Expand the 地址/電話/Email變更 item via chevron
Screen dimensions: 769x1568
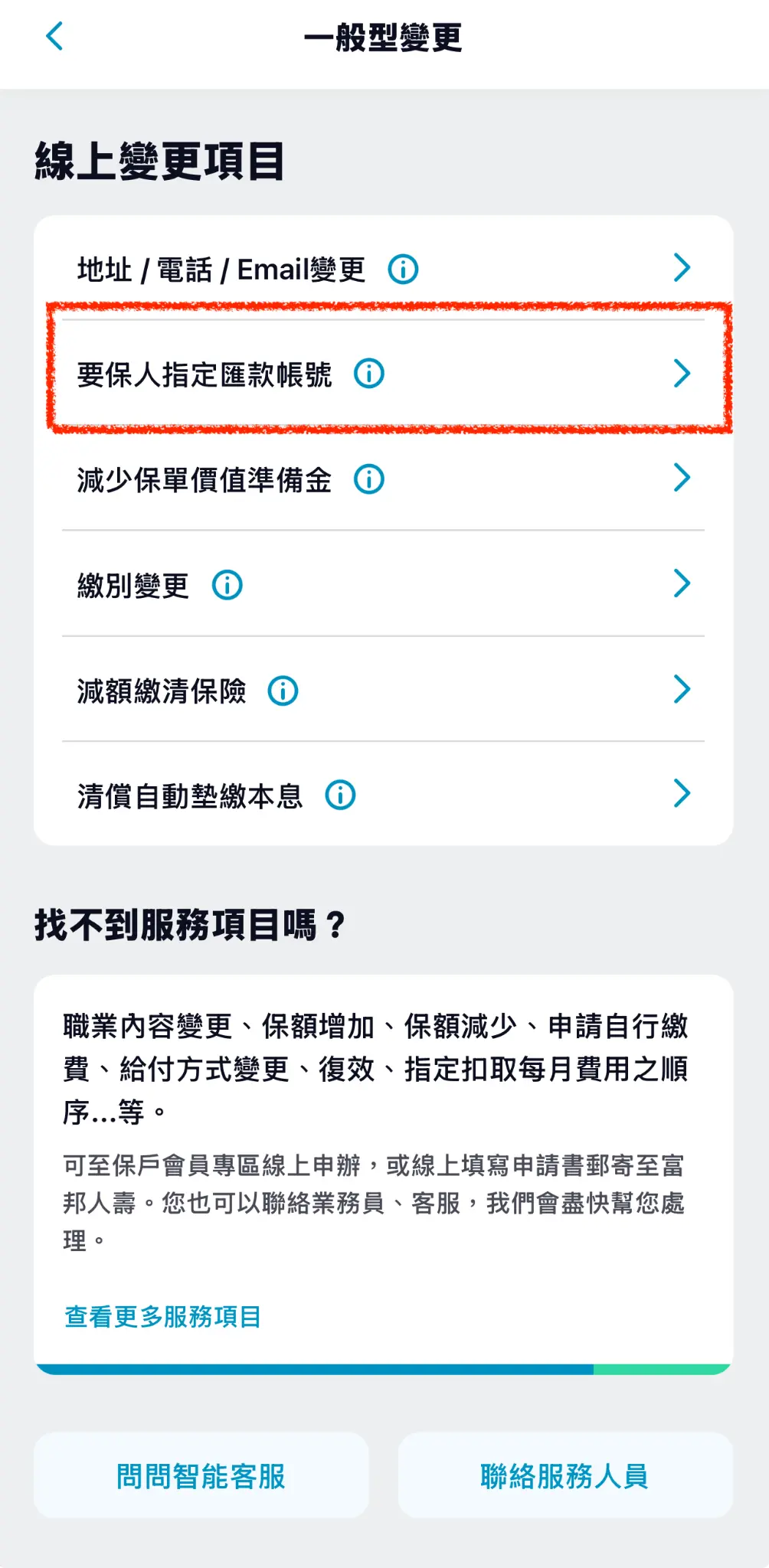(683, 267)
